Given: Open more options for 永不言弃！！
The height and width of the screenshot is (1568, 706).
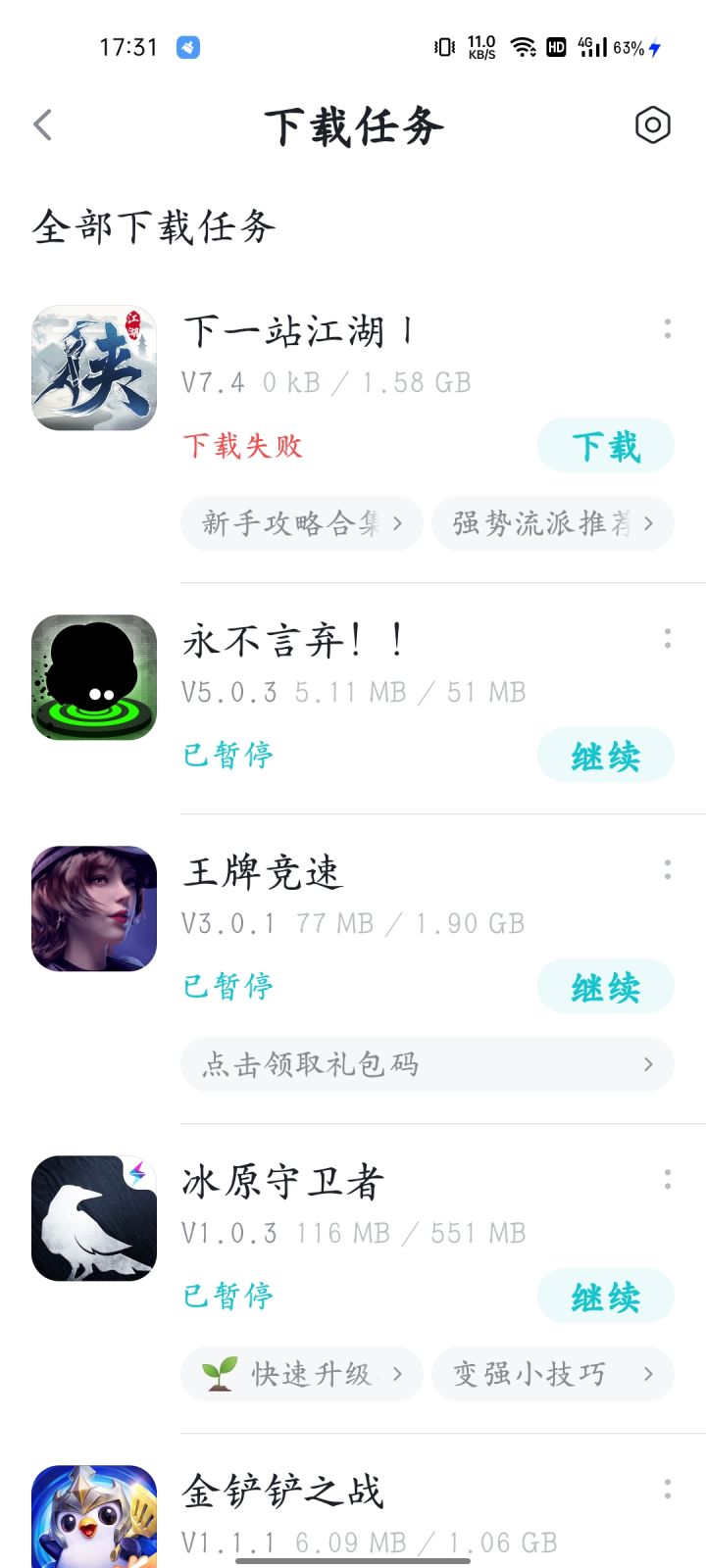Looking at the screenshot, I should 668,639.
